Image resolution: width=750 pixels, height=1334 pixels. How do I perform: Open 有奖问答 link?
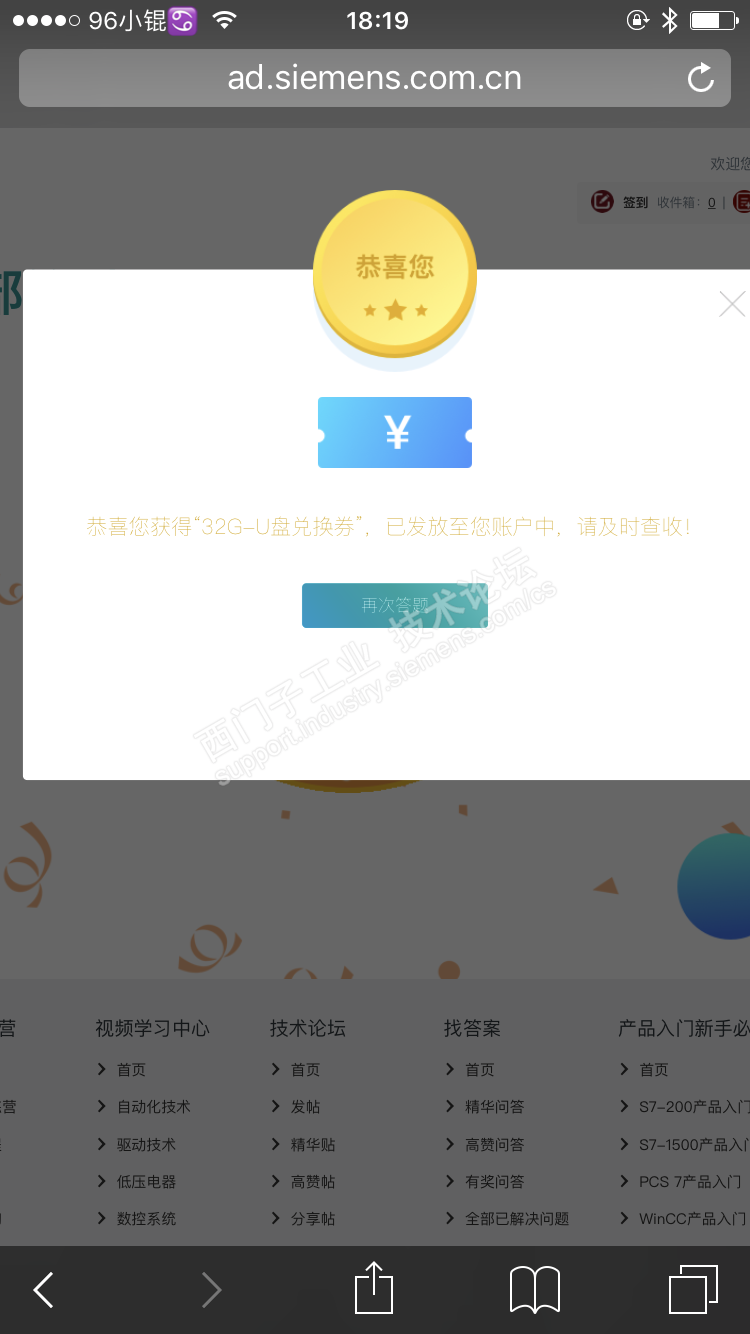pyautogui.click(x=494, y=1182)
